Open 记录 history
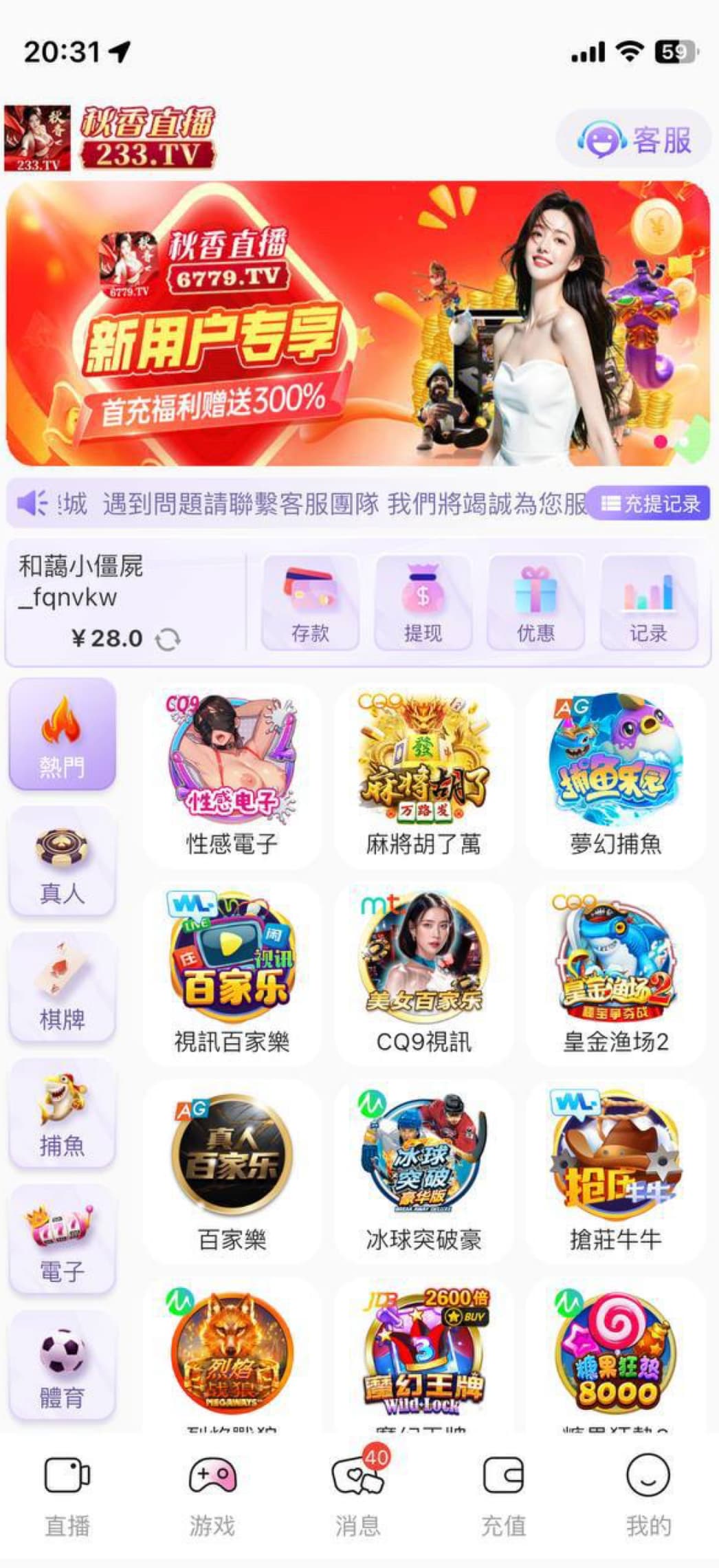The image size is (719, 1568). [648, 603]
